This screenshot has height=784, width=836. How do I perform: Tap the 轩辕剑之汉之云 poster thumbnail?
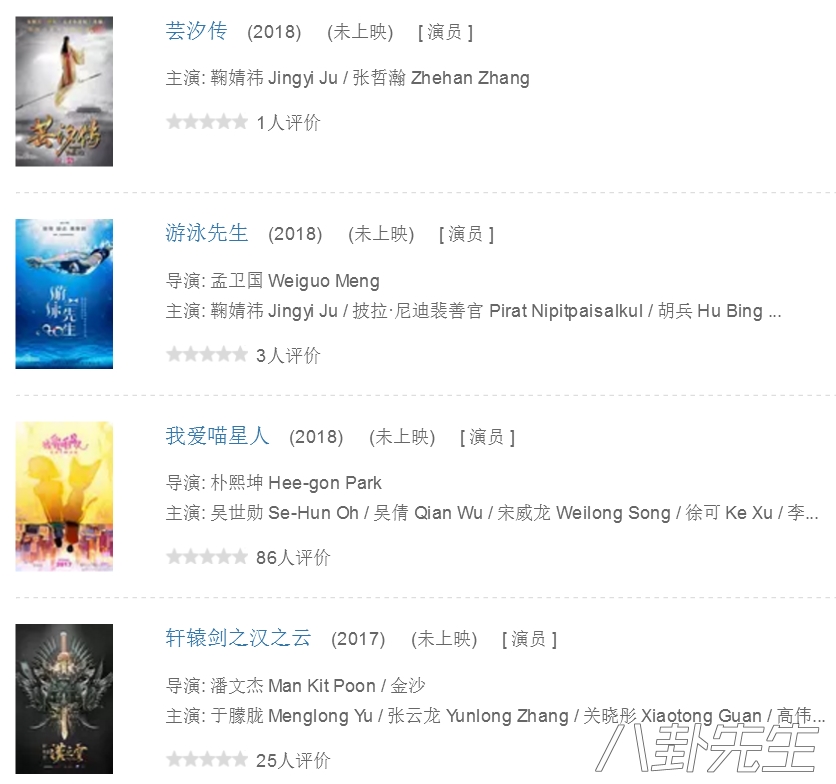pos(64,699)
